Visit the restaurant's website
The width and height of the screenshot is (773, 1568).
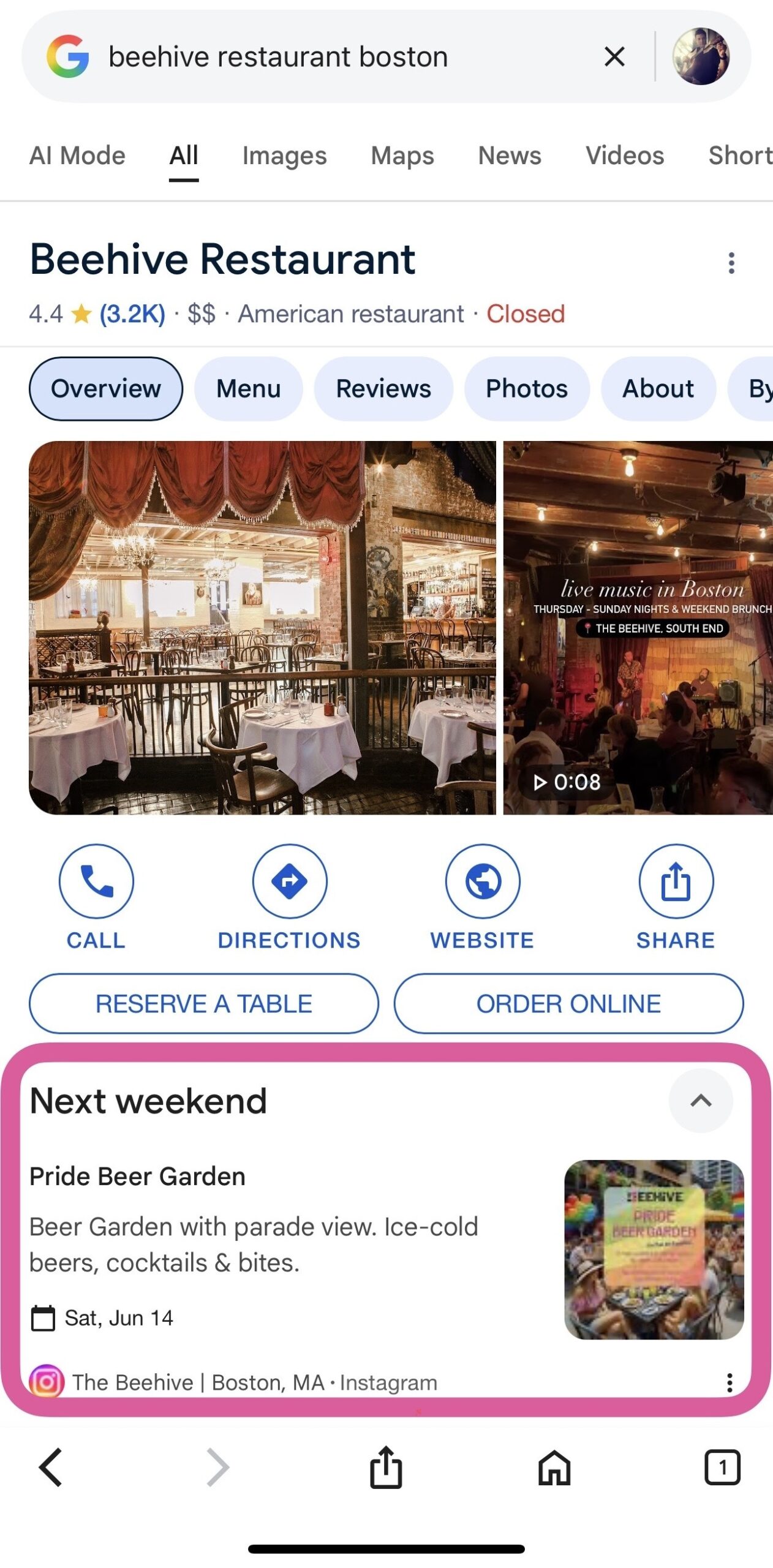483,897
